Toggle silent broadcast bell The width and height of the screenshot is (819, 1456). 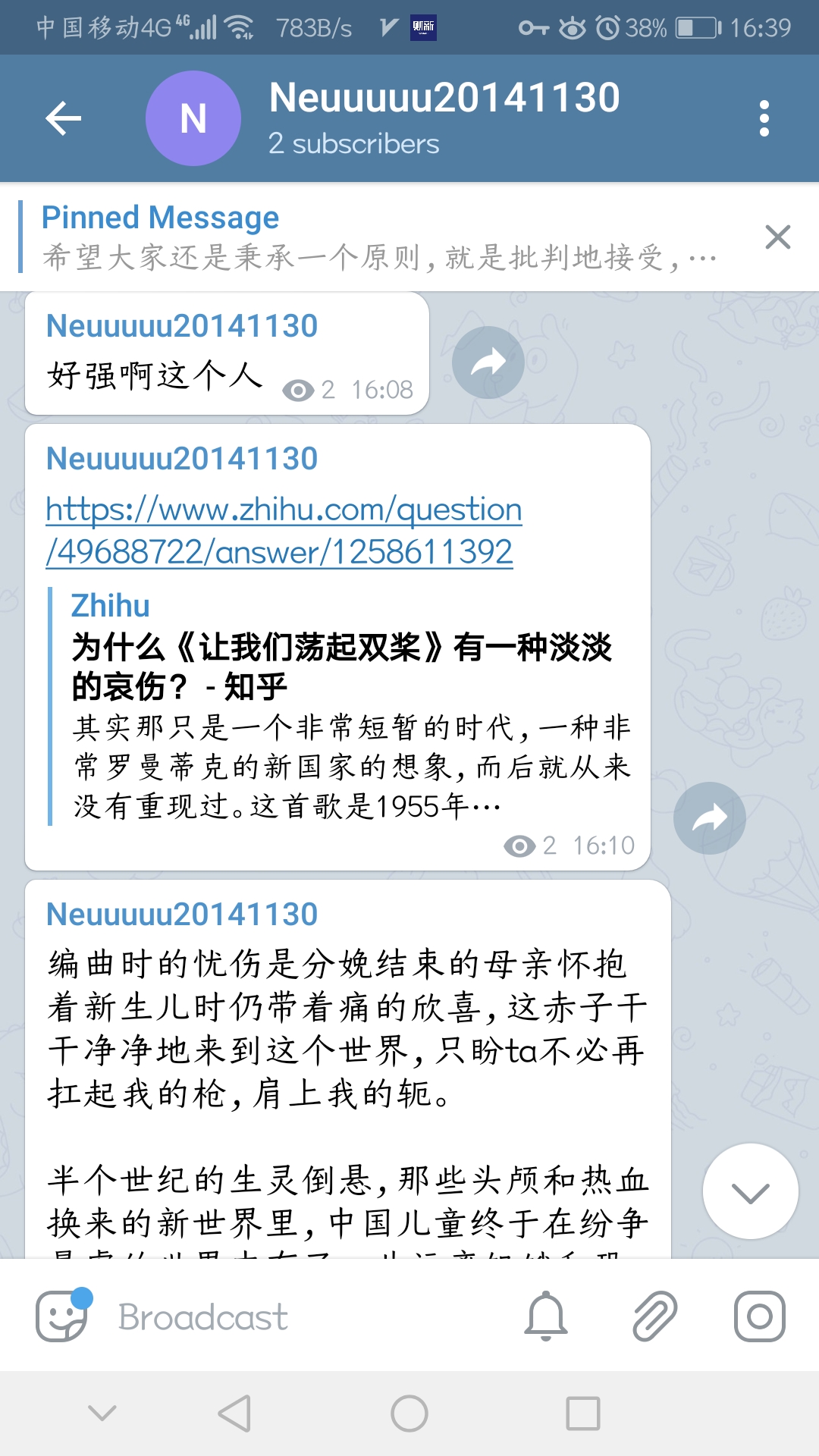click(546, 1316)
